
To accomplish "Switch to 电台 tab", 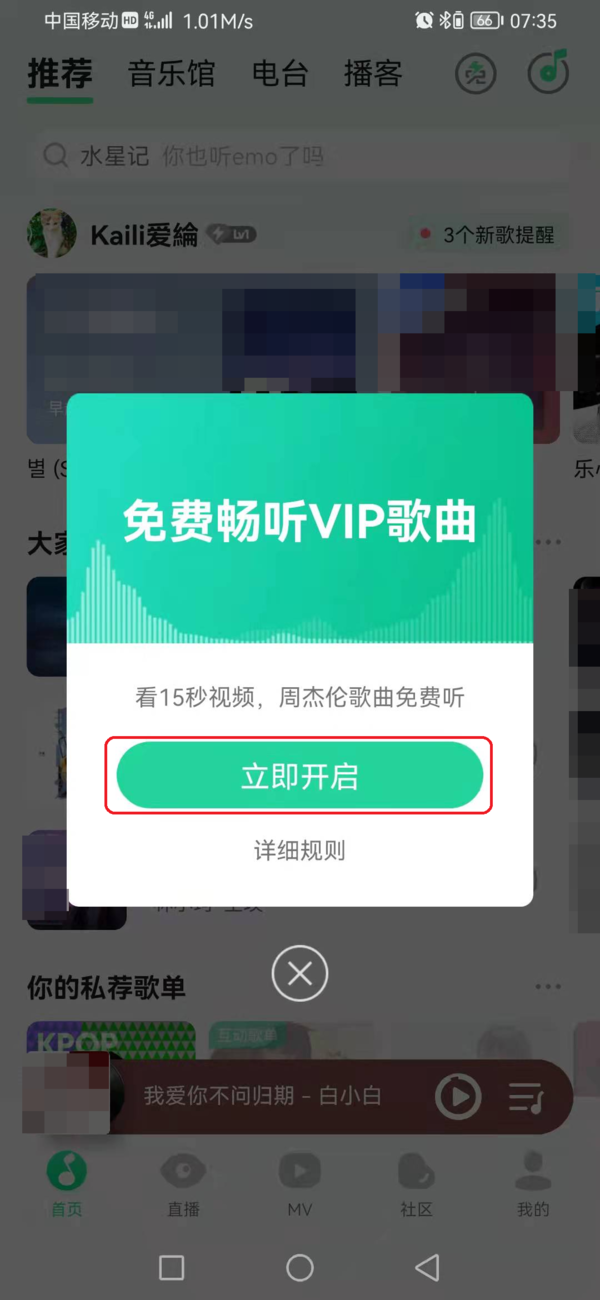I will click(x=279, y=74).
